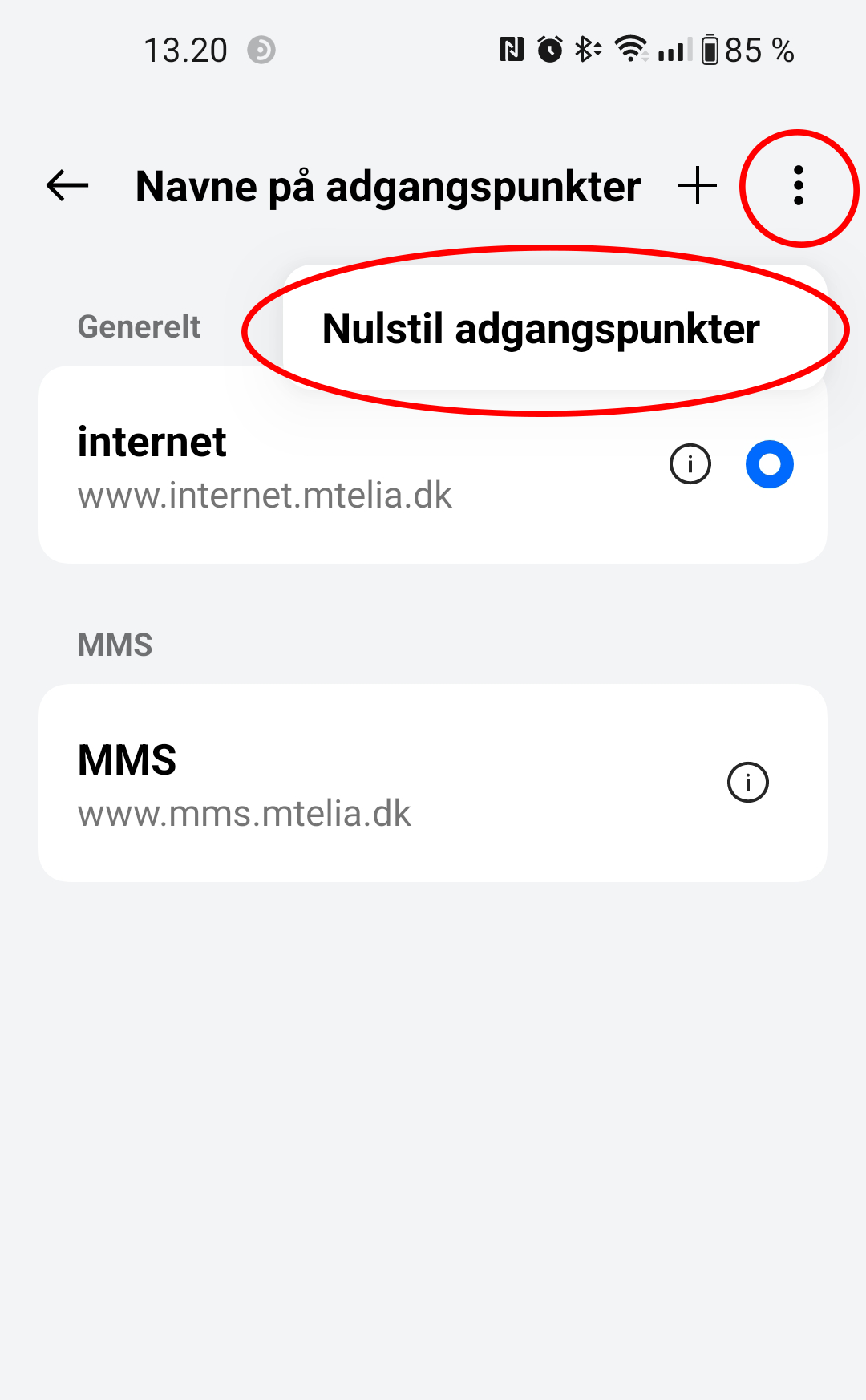This screenshot has width=866, height=1400.
Task: Select the internet APN radio button
Action: [769, 464]
